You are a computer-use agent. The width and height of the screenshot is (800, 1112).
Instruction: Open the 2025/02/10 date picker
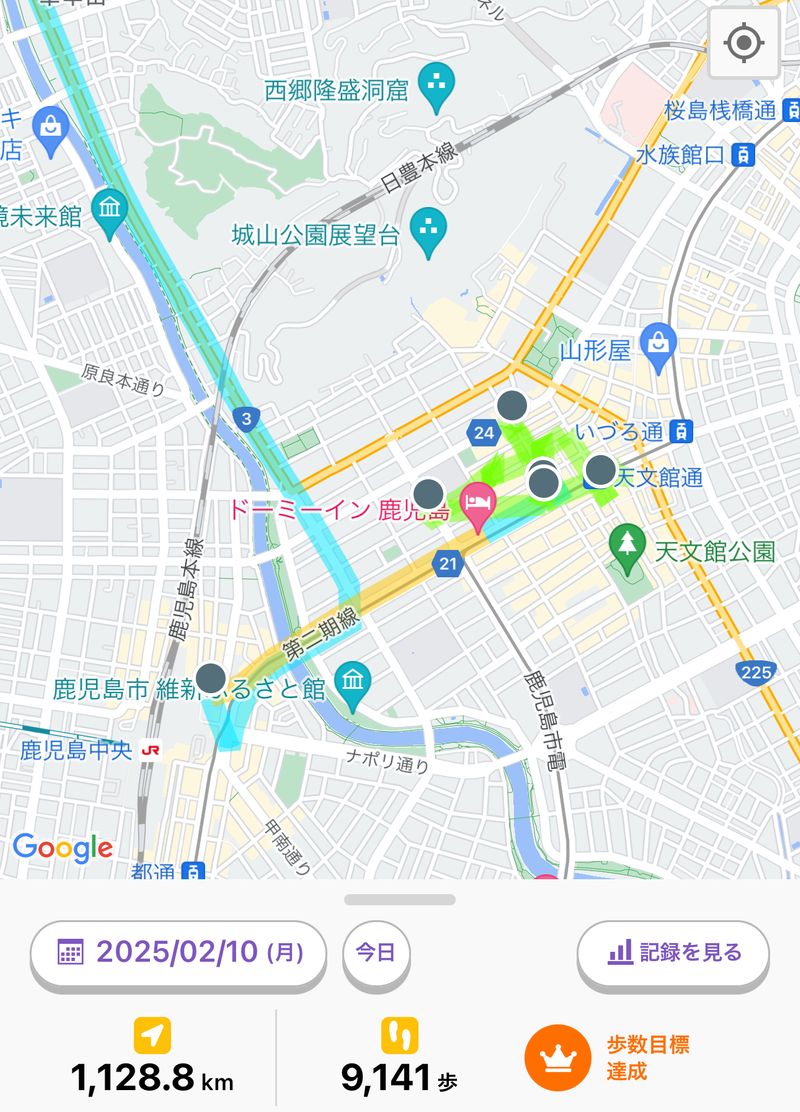(179, 952)
